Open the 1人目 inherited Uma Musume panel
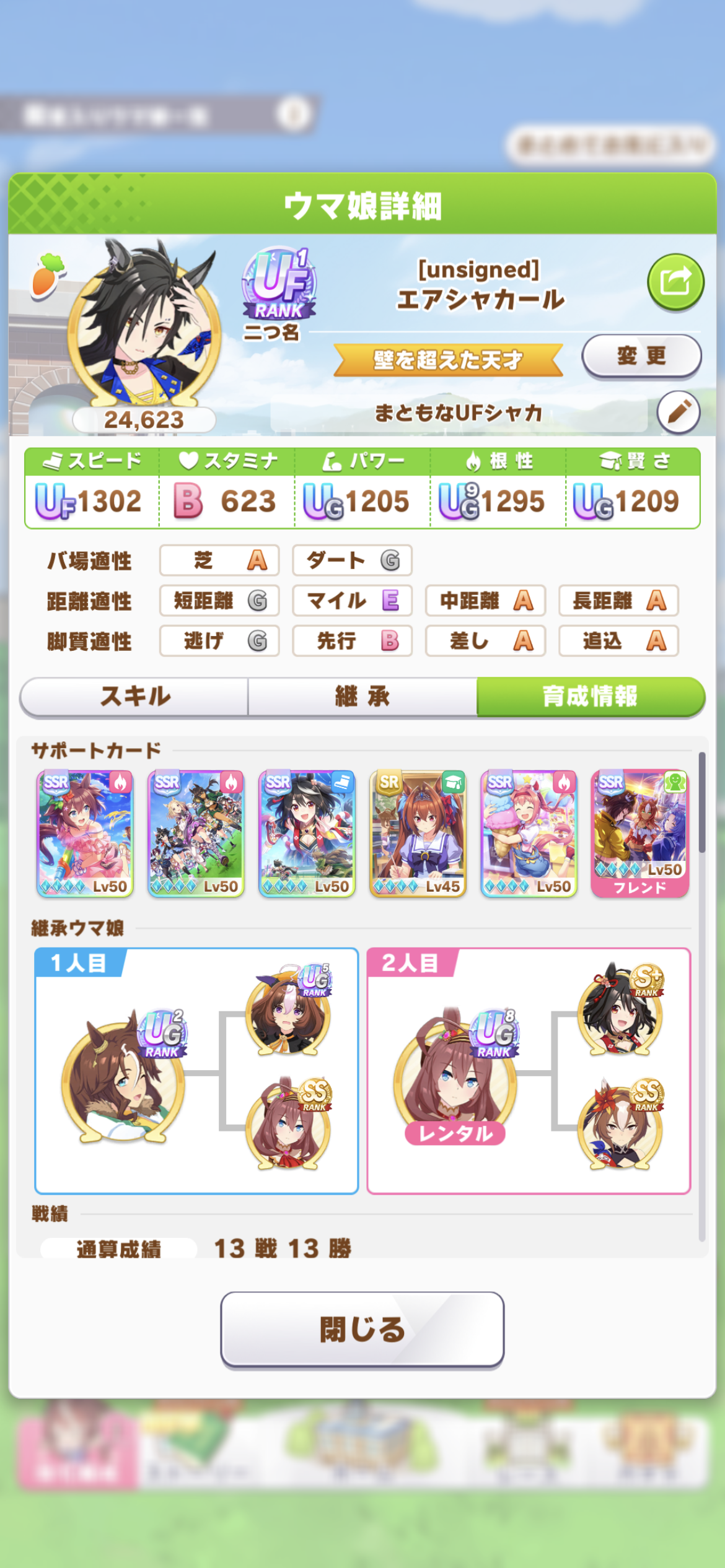 pos(196,1071)
